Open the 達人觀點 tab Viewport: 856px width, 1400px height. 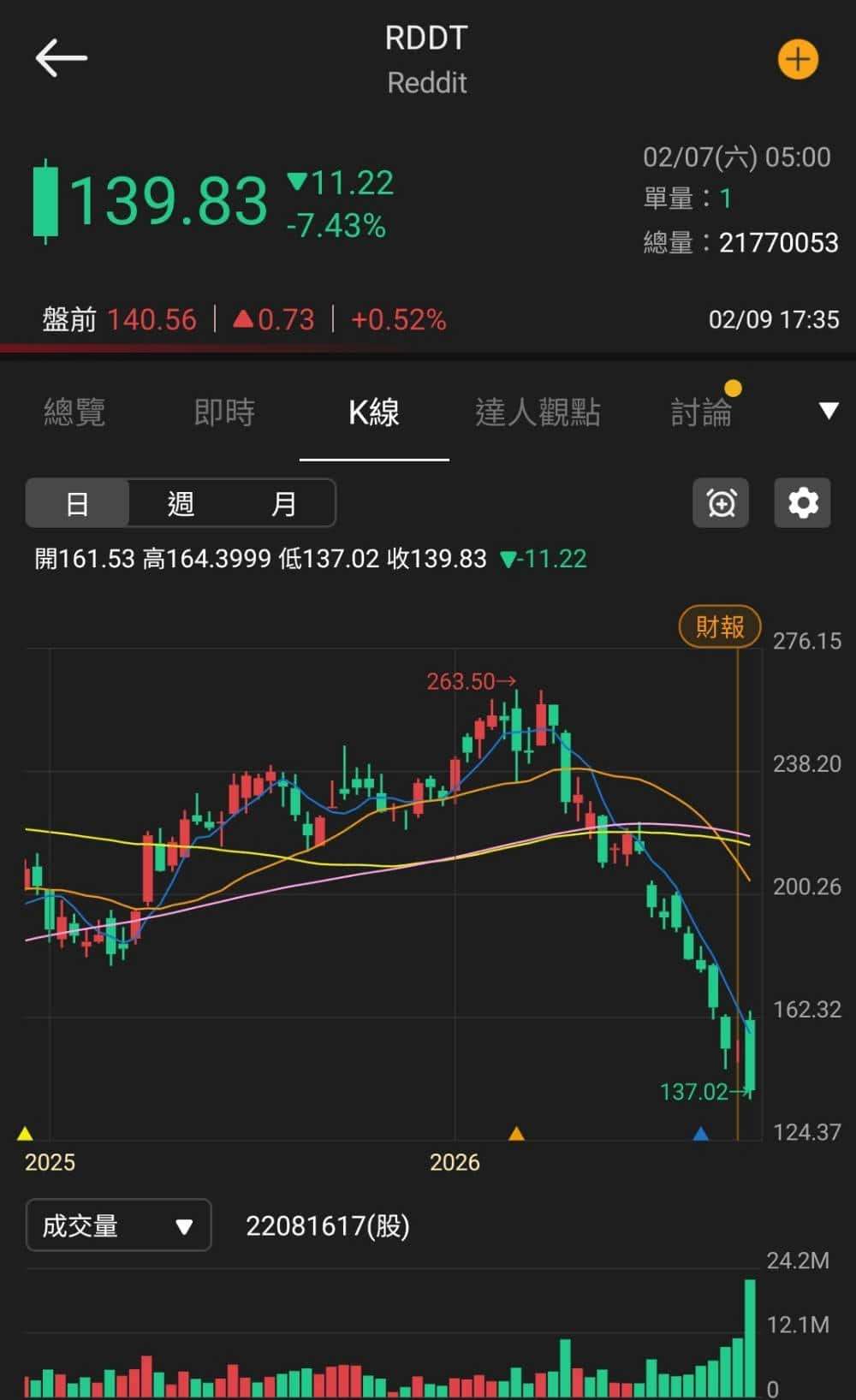[538, 412]
